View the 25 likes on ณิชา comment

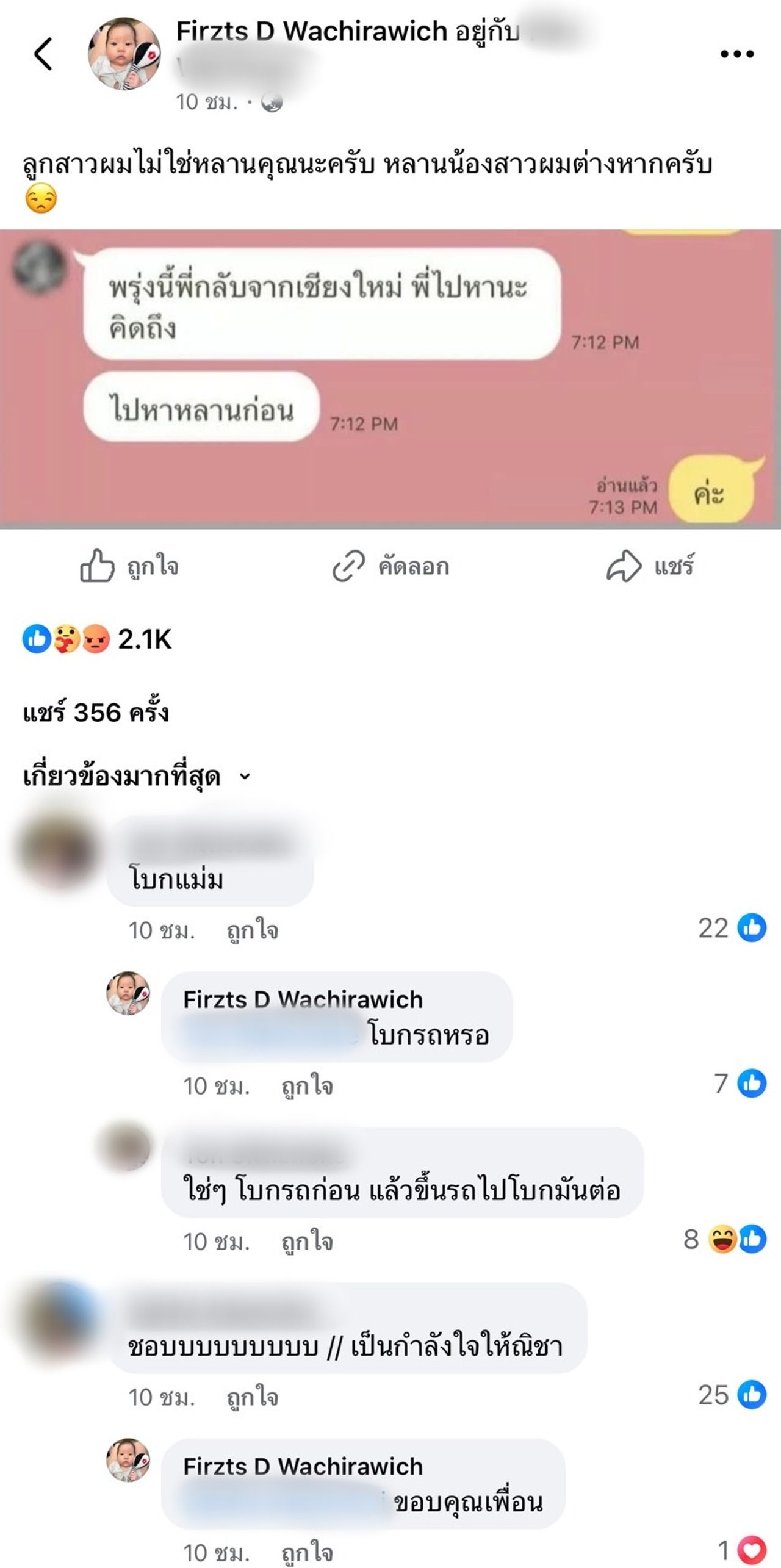coord(732,1395)
